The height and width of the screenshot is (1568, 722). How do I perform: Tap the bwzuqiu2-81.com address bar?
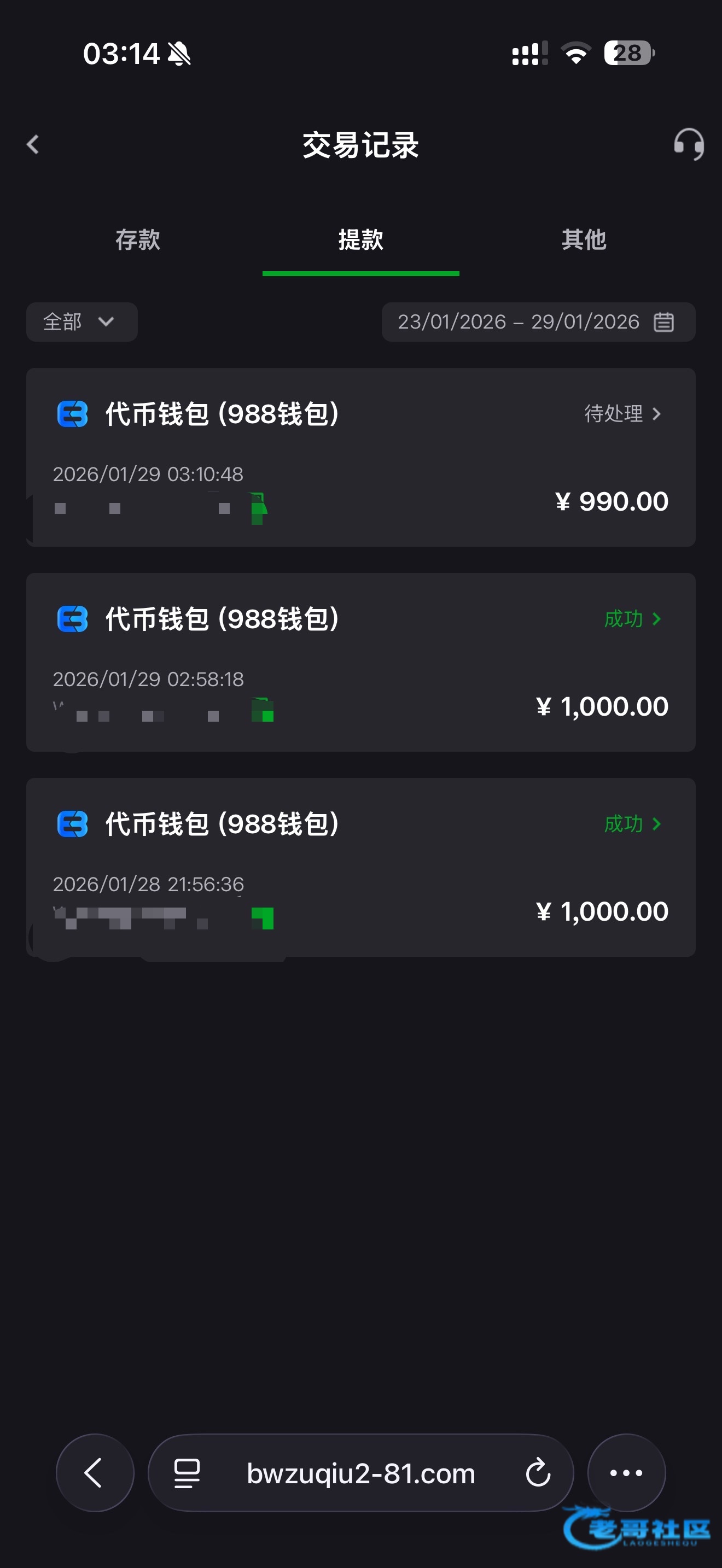pos(360,1473)
